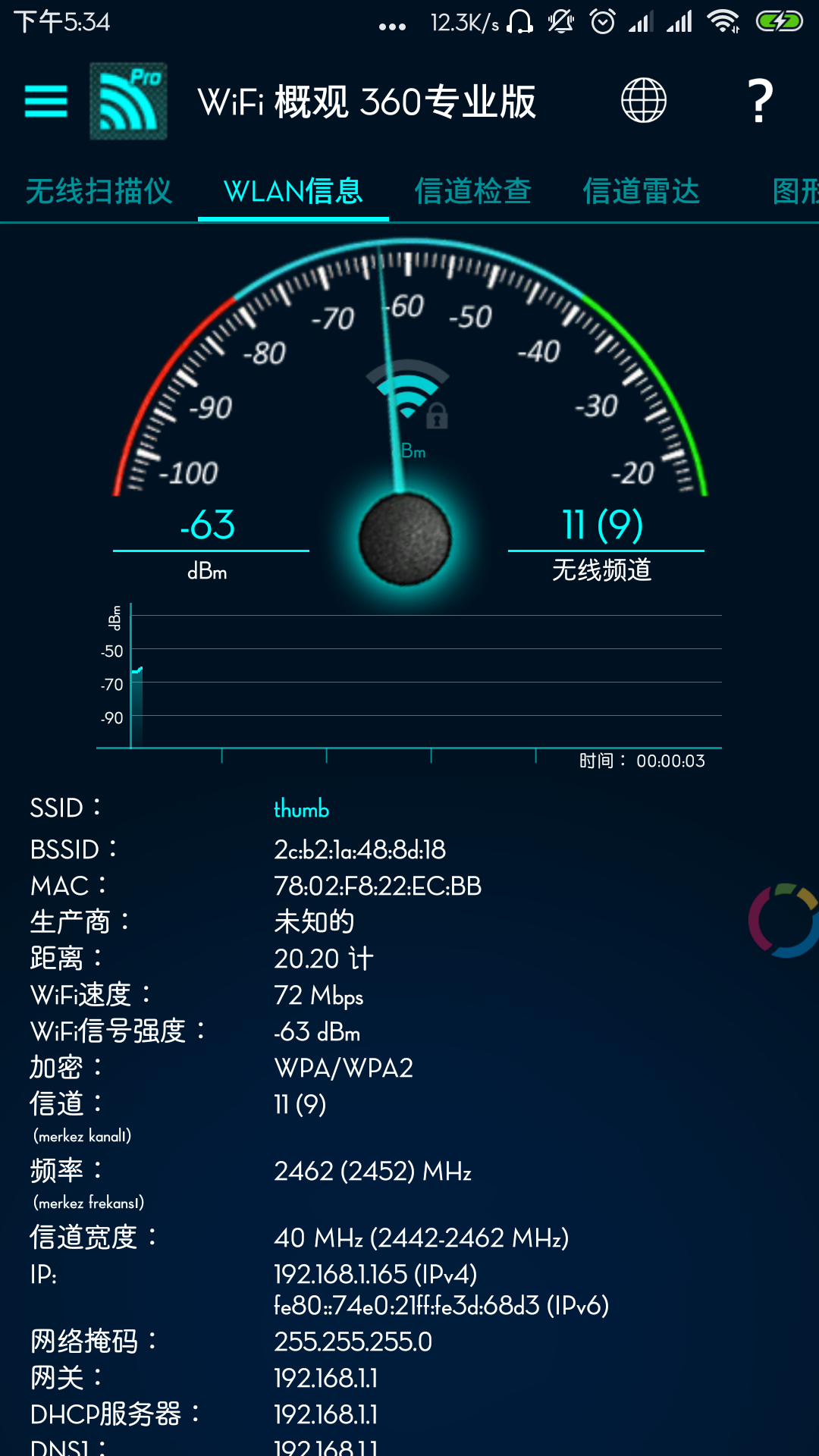Tap the headset icon in the status bar
The width and height of the screenshot is (819, 1456).
tap(520, 21)
